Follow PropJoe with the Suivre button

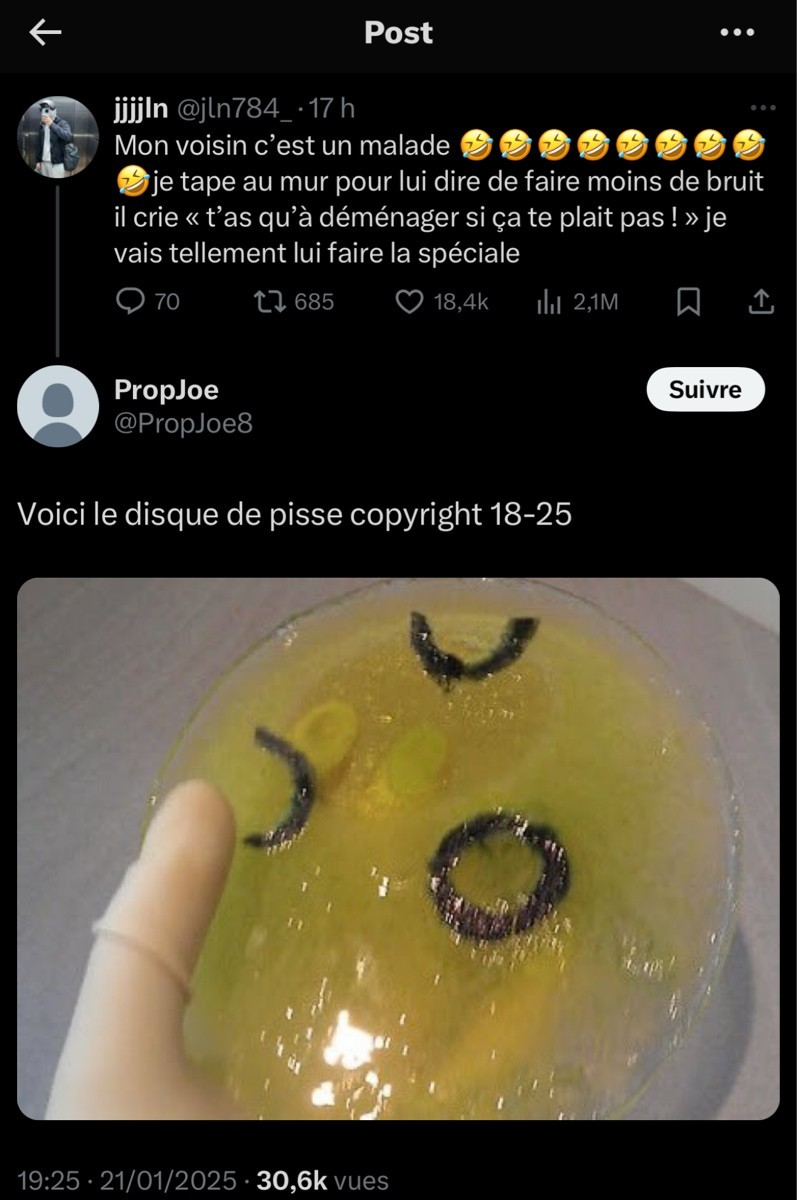pyautogui.click(x=705, y=390)
